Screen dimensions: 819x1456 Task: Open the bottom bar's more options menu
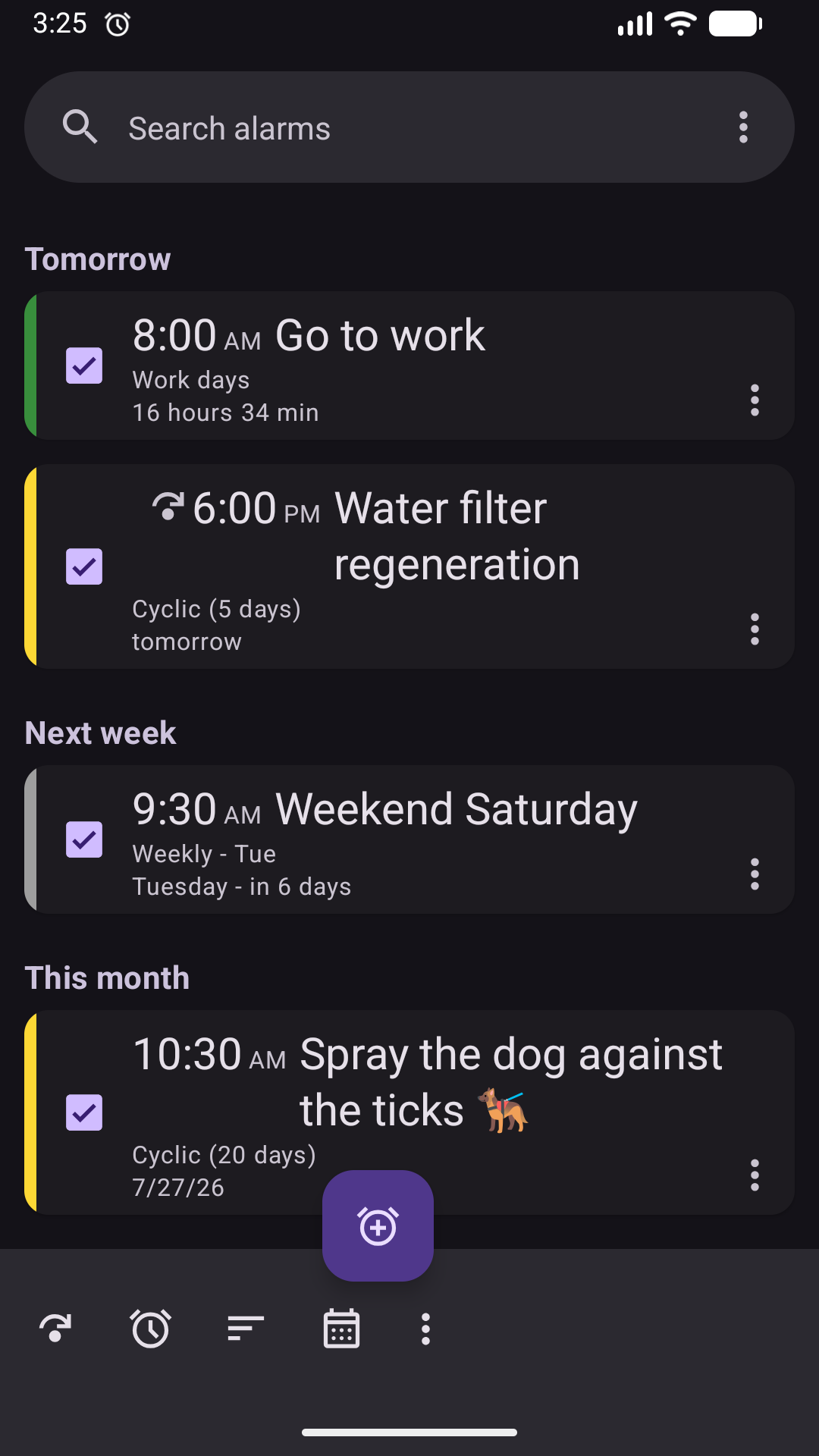click(425, 1329)
